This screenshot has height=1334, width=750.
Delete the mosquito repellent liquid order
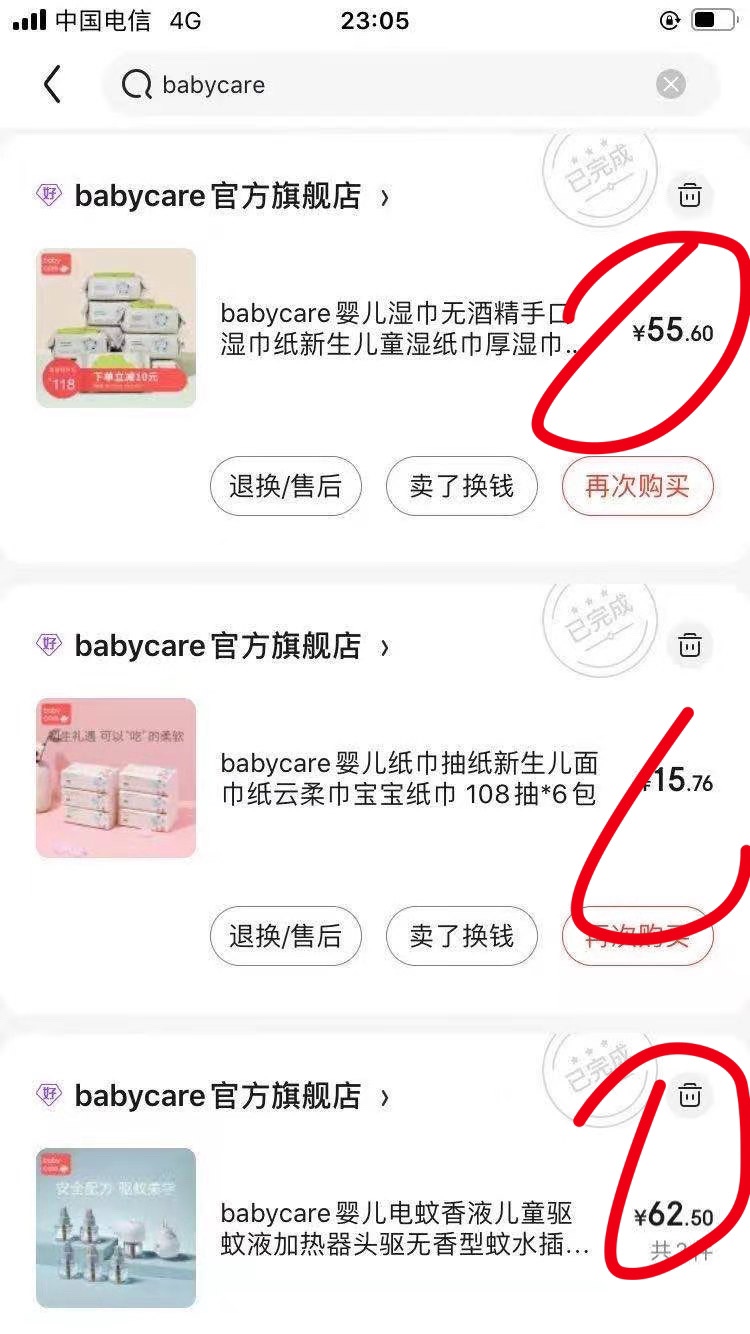point(690,1096)
